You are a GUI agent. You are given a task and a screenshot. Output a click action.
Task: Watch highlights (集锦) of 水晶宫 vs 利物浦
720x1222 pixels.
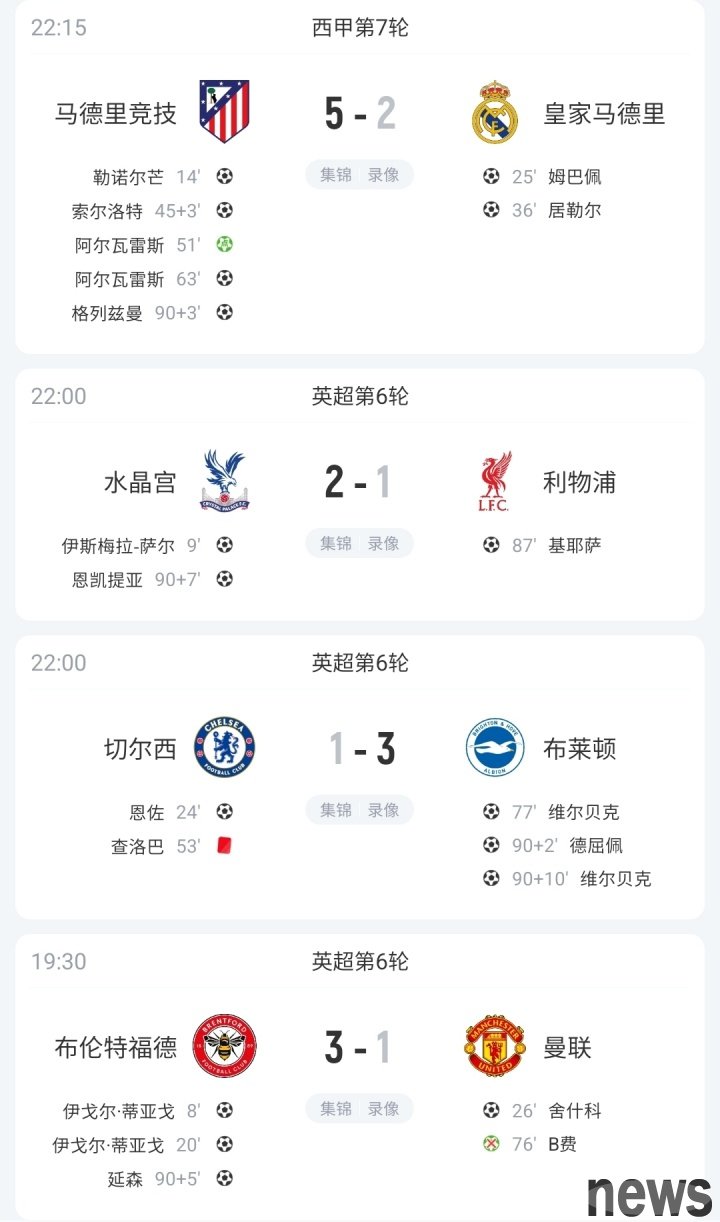[336, 543]
